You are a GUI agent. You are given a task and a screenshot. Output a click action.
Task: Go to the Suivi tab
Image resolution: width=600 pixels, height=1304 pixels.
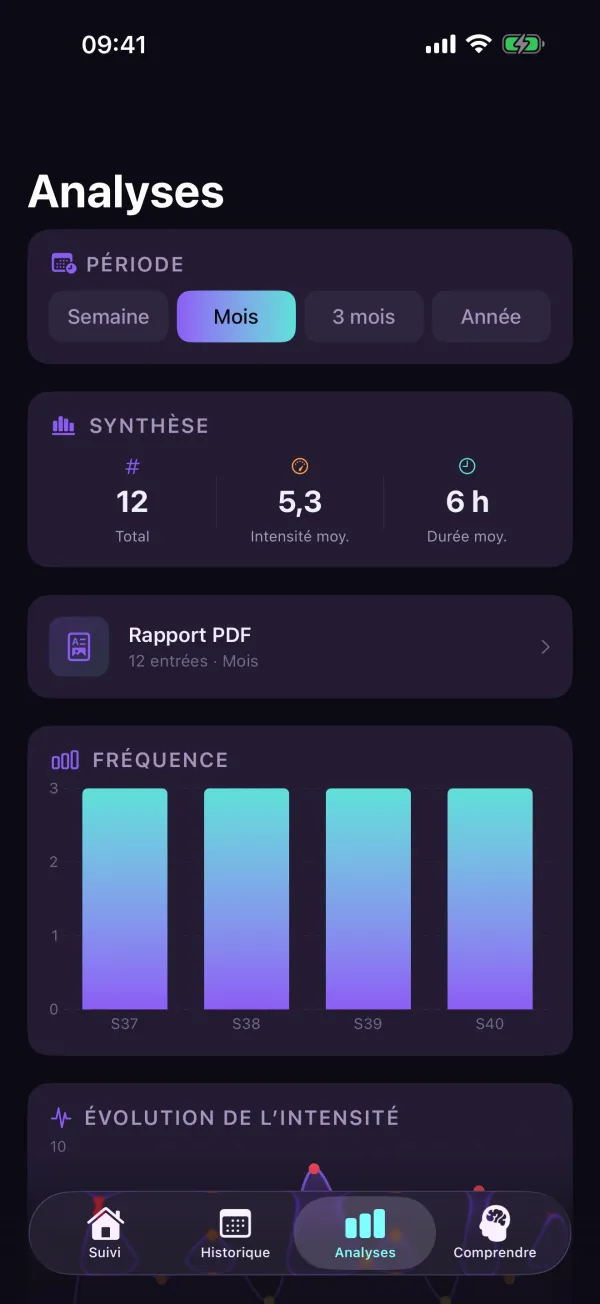[x=105, y=1233]
